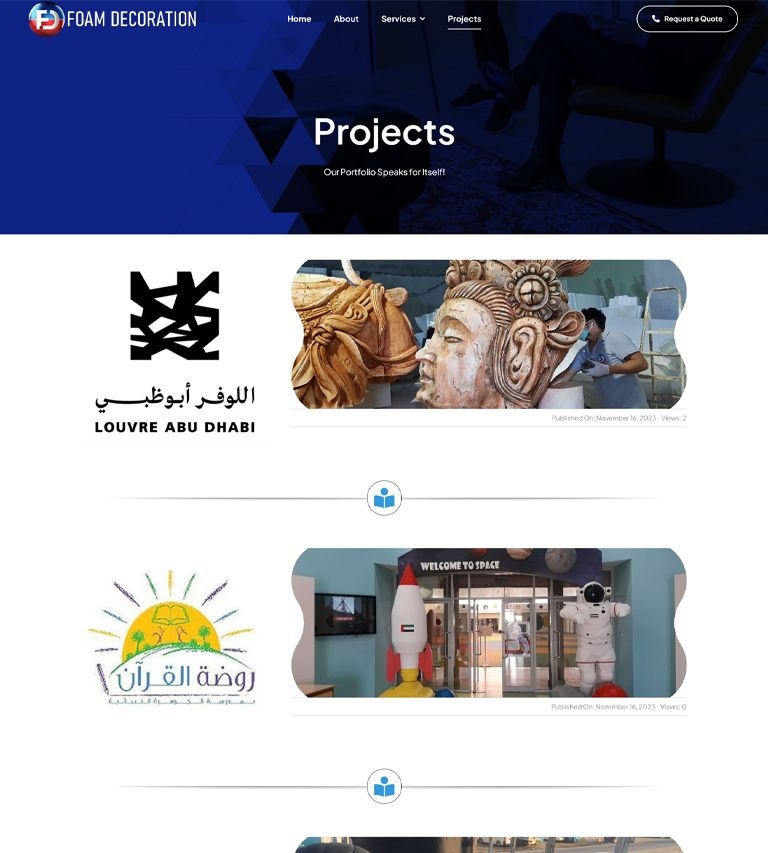View the Welcome to Space project photo

488,622
